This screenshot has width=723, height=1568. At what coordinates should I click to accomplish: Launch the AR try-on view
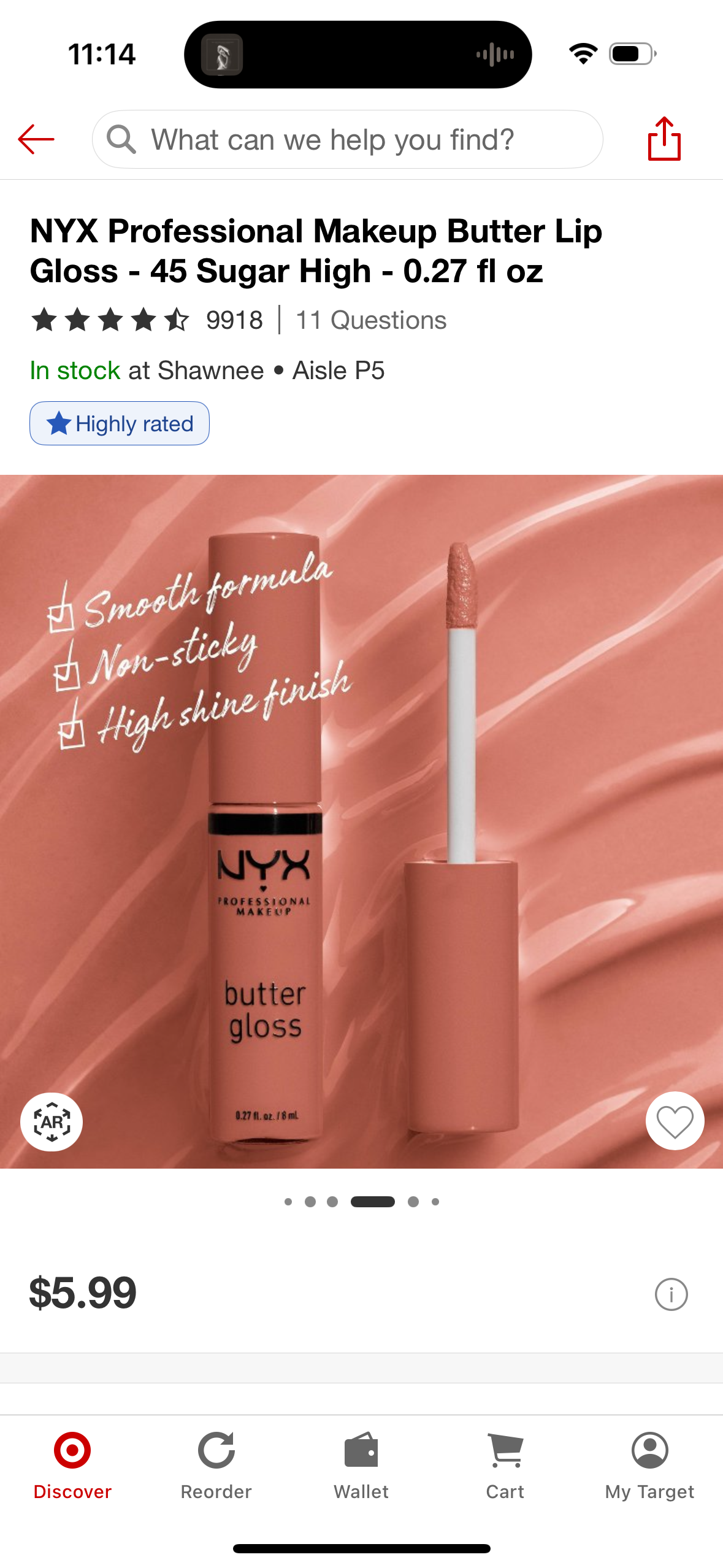coord(52,1121)
